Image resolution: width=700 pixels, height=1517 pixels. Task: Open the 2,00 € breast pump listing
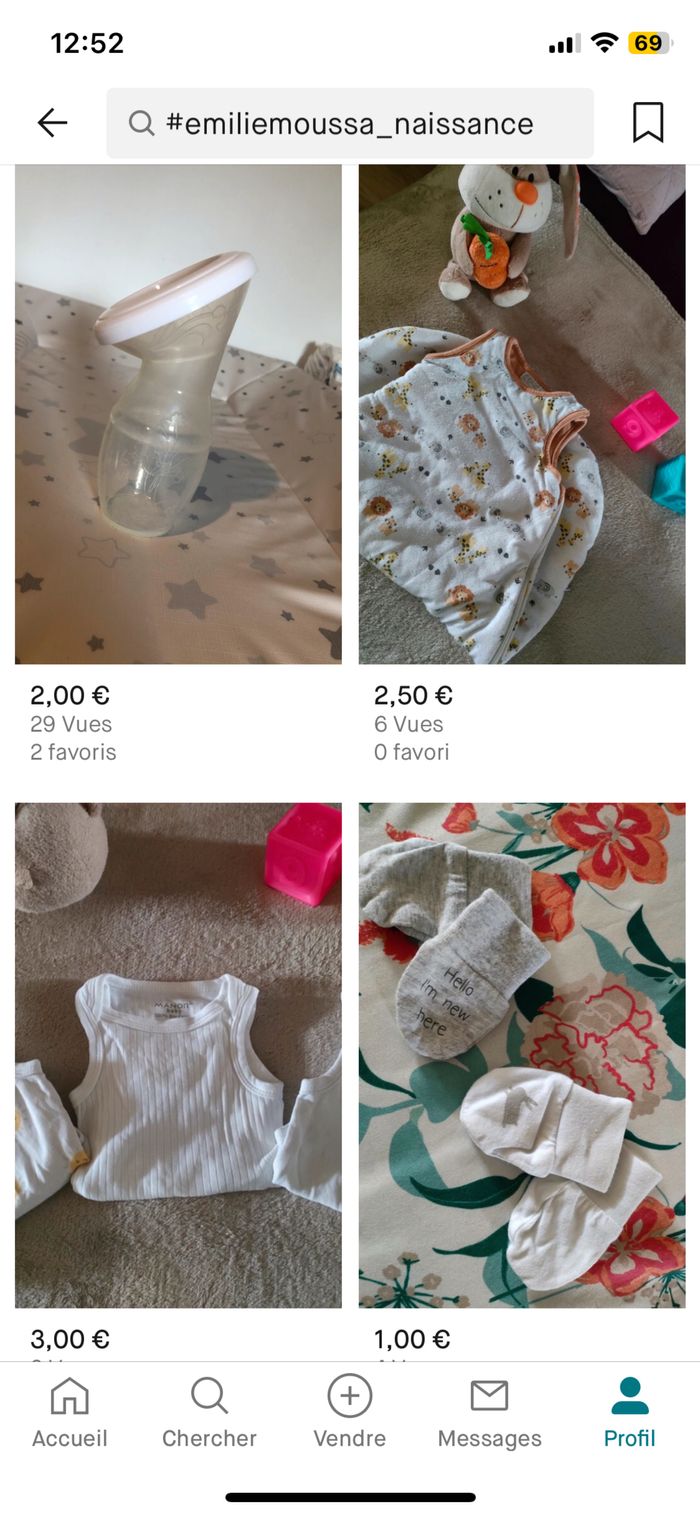(x=178, y=414)
